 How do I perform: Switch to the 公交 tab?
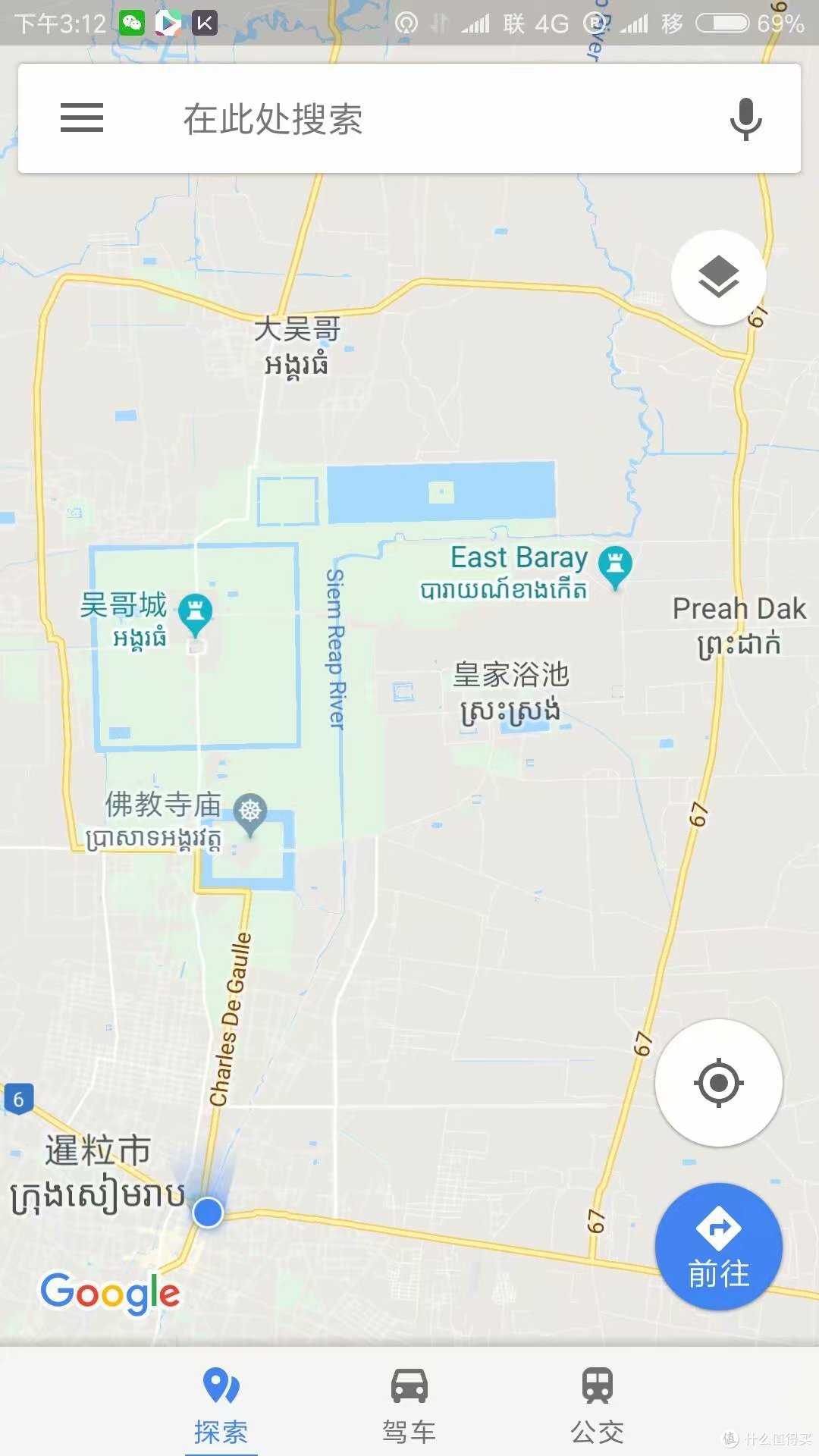(x=598, y=1403)
